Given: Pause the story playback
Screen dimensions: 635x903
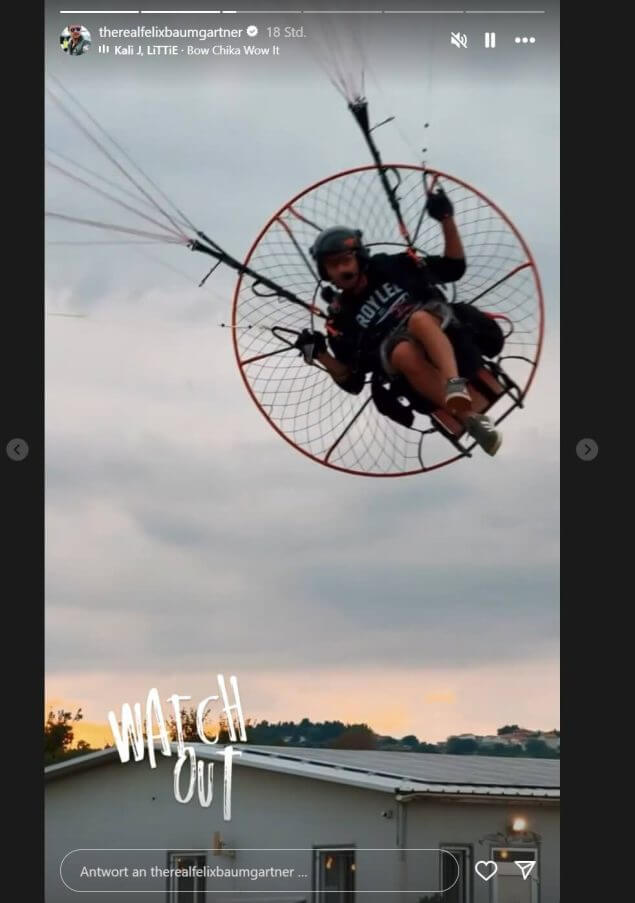Looking at the screenshot, I should [490, 40].
